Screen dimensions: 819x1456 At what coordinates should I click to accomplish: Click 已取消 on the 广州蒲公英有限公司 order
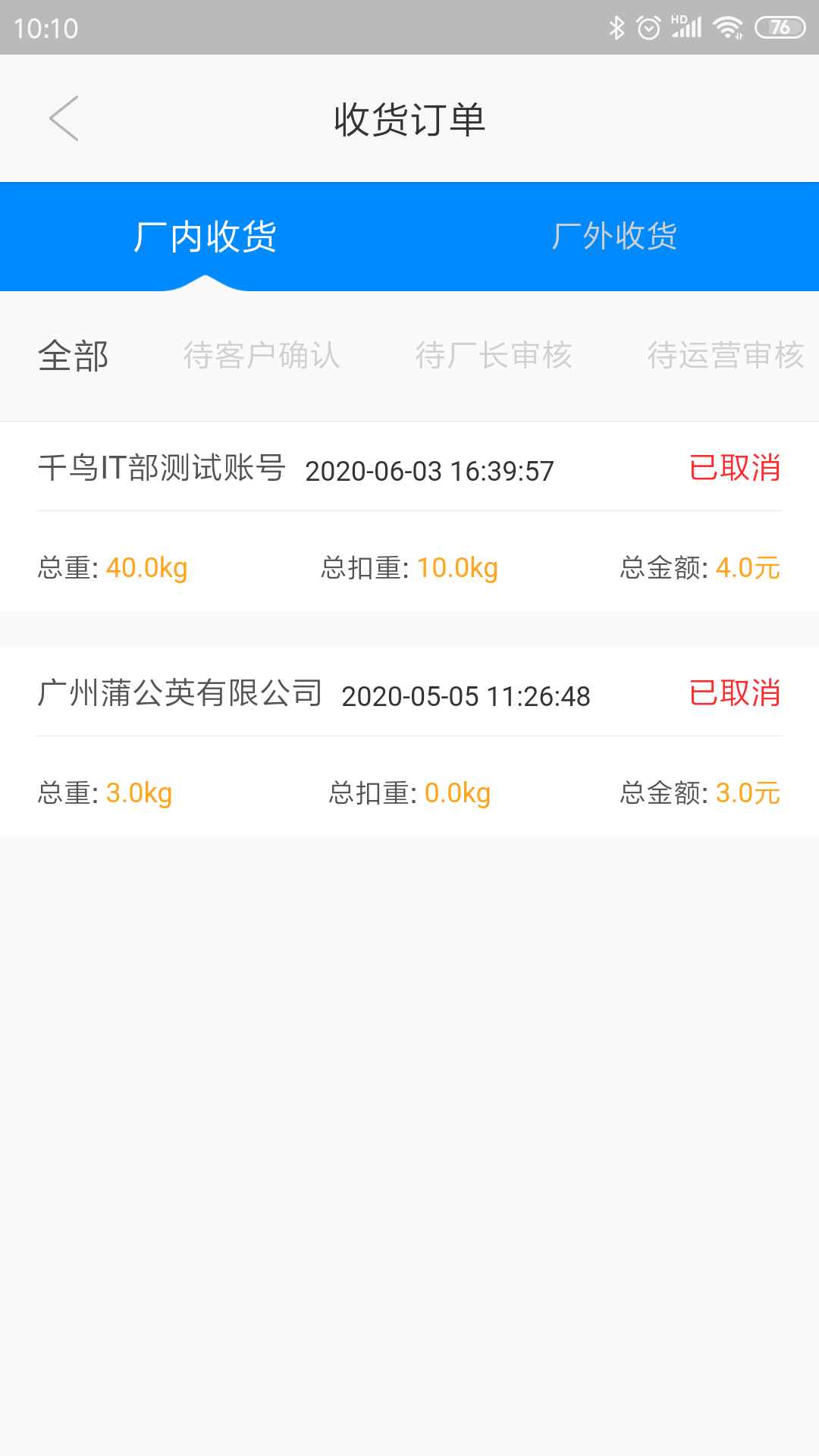[x=734, y=695]
